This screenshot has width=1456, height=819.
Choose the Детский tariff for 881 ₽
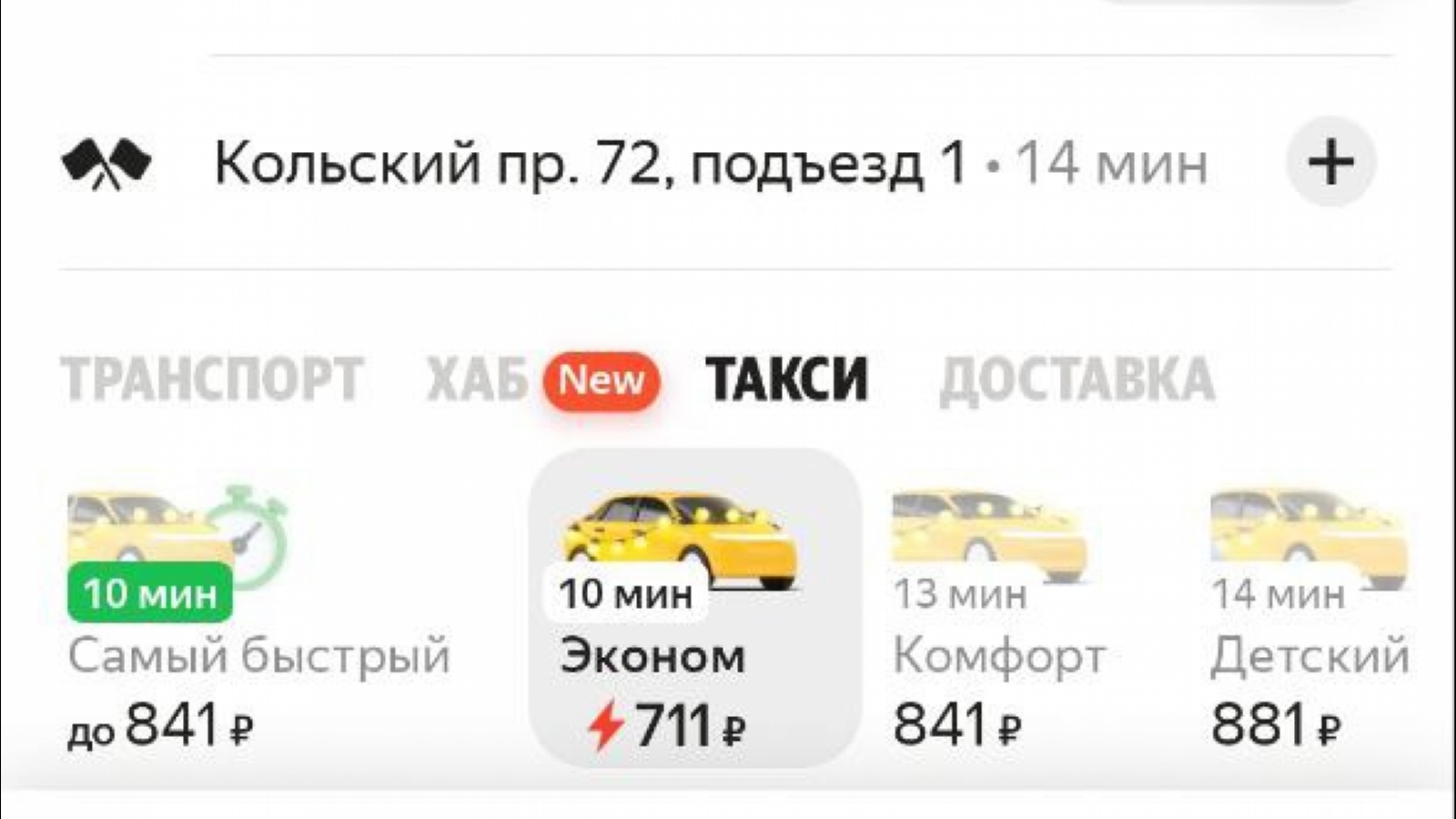tap(1309, 619)
